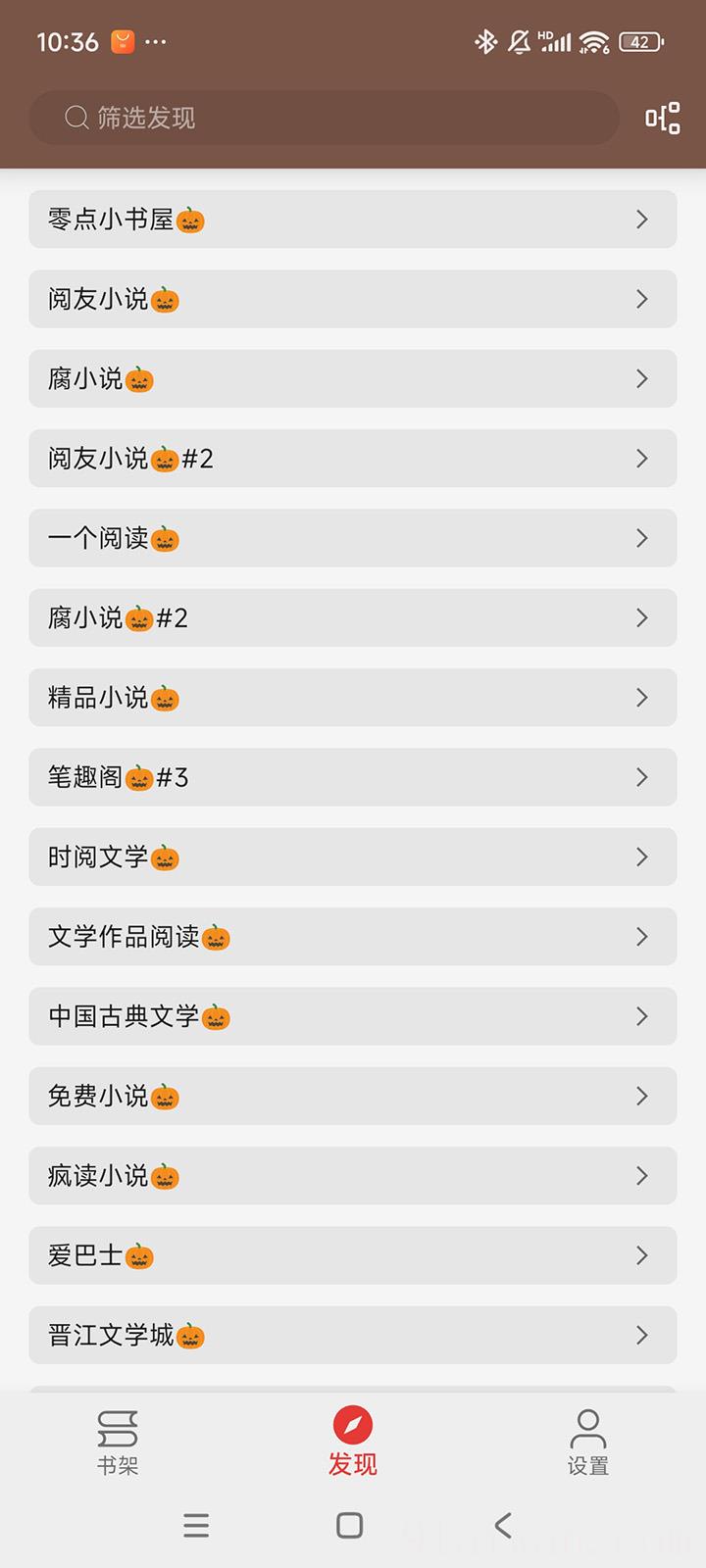Expand 文学作品阅读 row

pos(353,937)
